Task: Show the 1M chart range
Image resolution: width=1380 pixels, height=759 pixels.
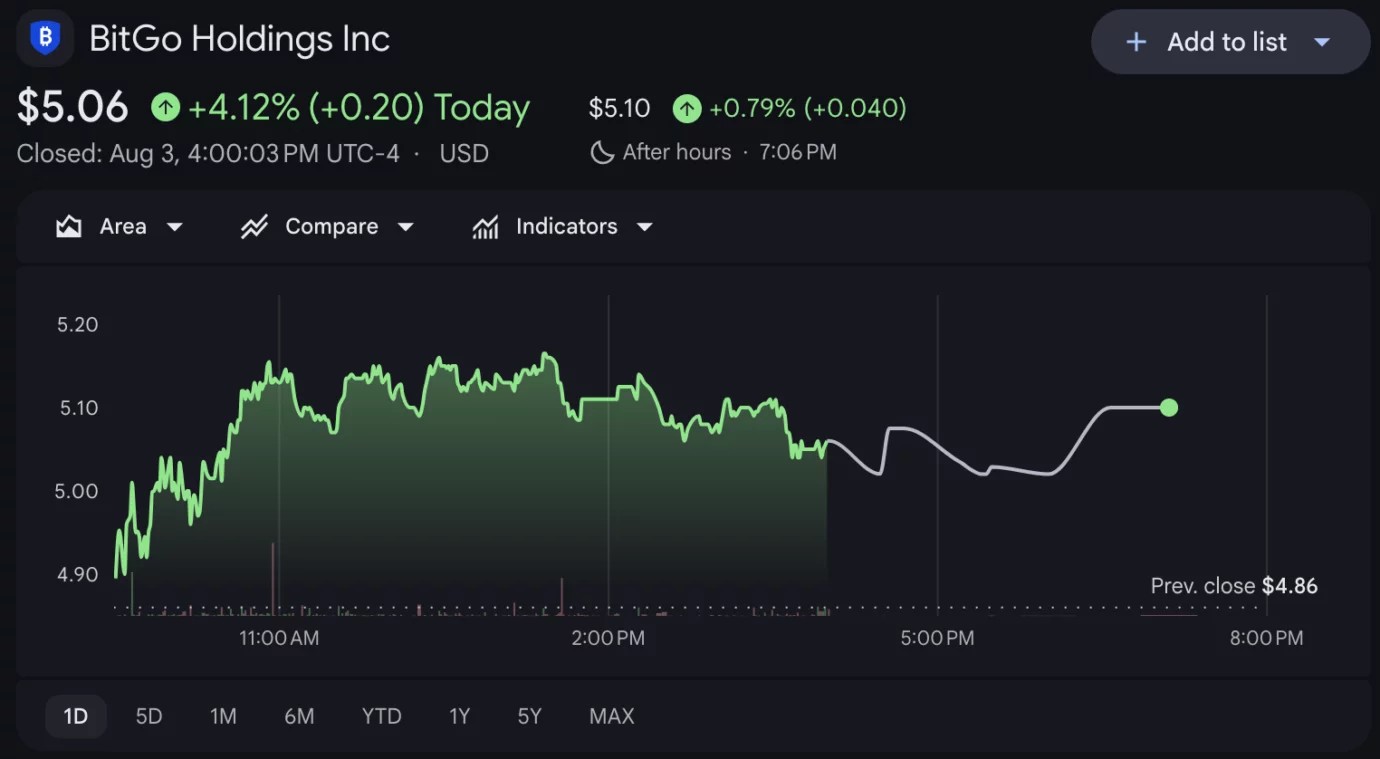Action: tap(223, 716)
